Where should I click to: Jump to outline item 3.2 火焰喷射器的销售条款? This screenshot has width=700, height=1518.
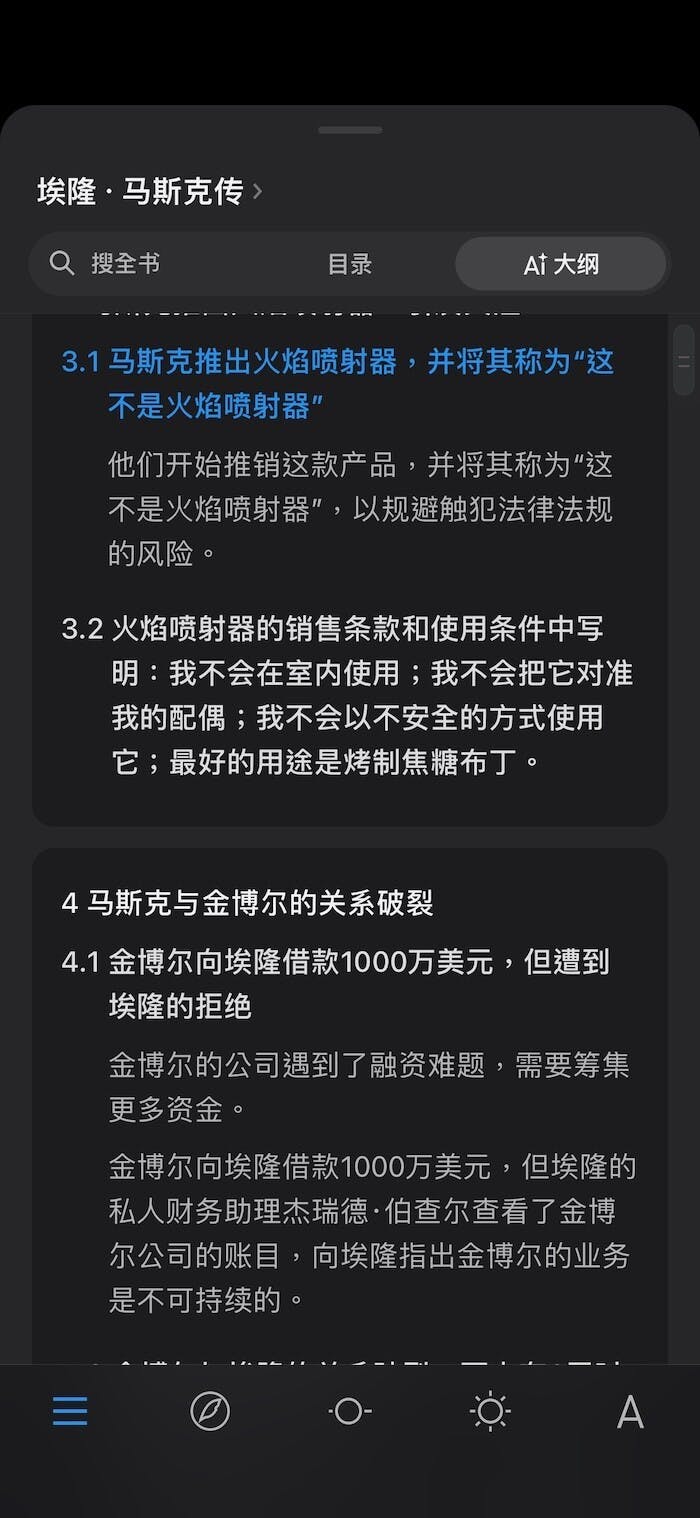coord(348,695)
